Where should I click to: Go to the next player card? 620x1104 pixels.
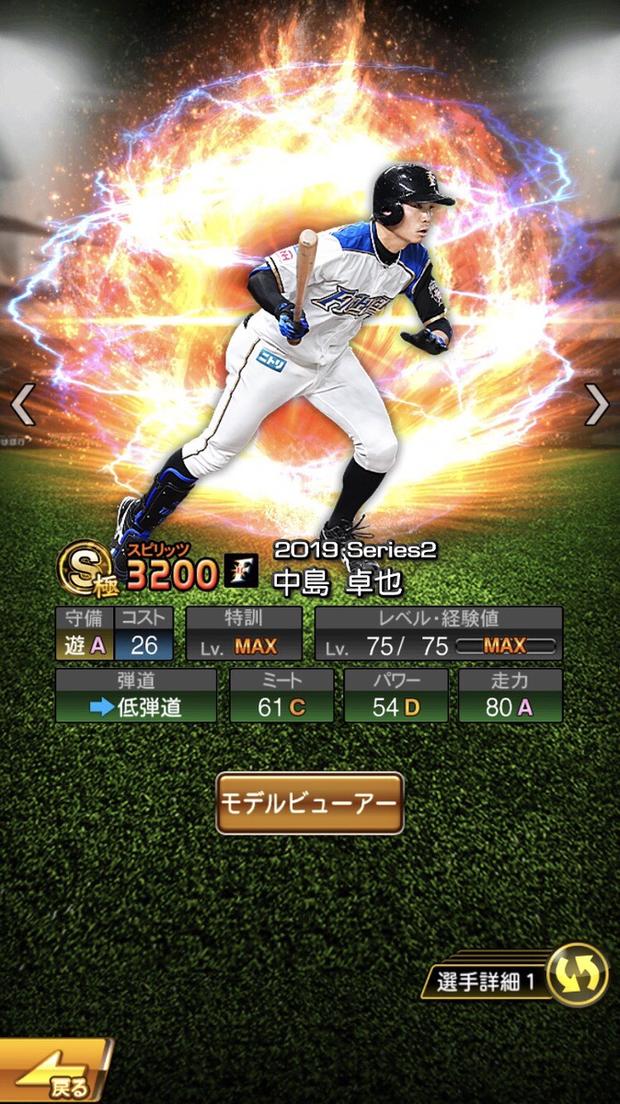coord(597,405)
